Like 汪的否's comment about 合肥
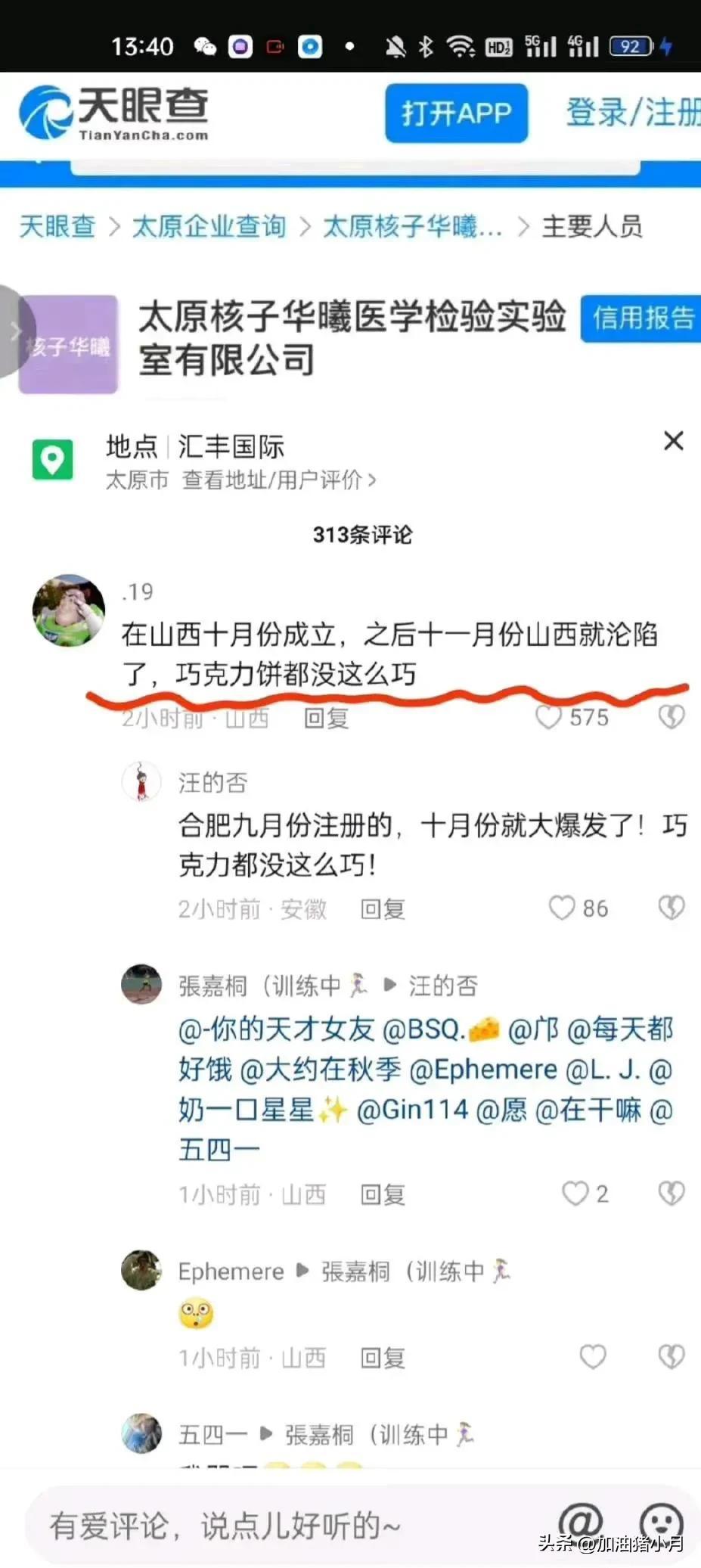 coord(562,908)
